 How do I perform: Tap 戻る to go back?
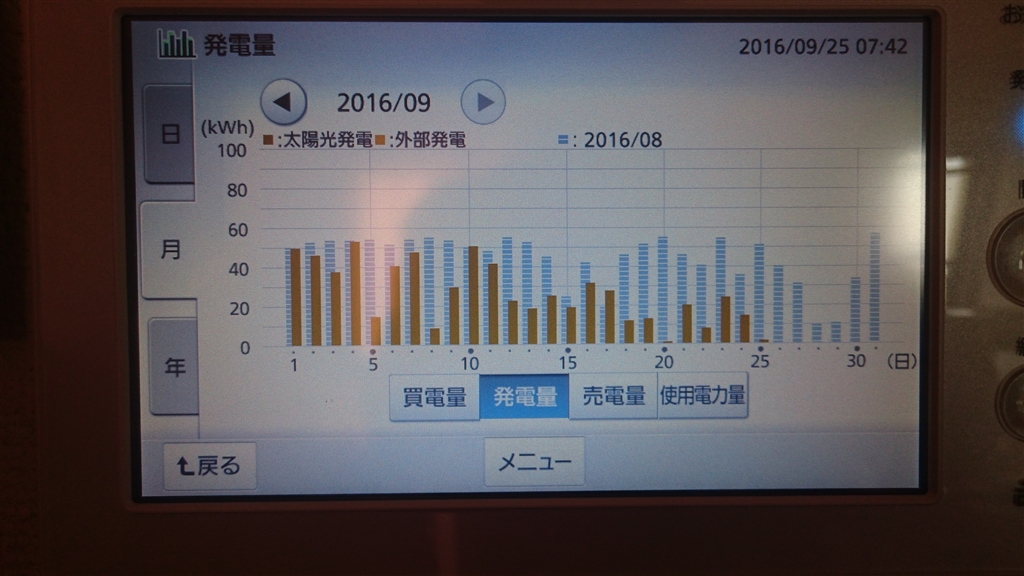pos(209,466)
